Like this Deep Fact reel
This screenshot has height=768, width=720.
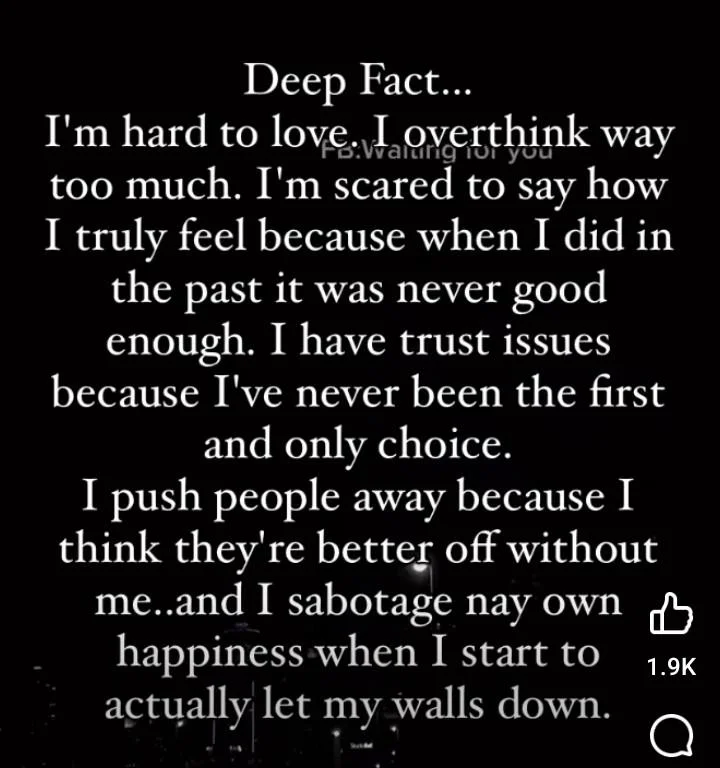coord(670,614)
